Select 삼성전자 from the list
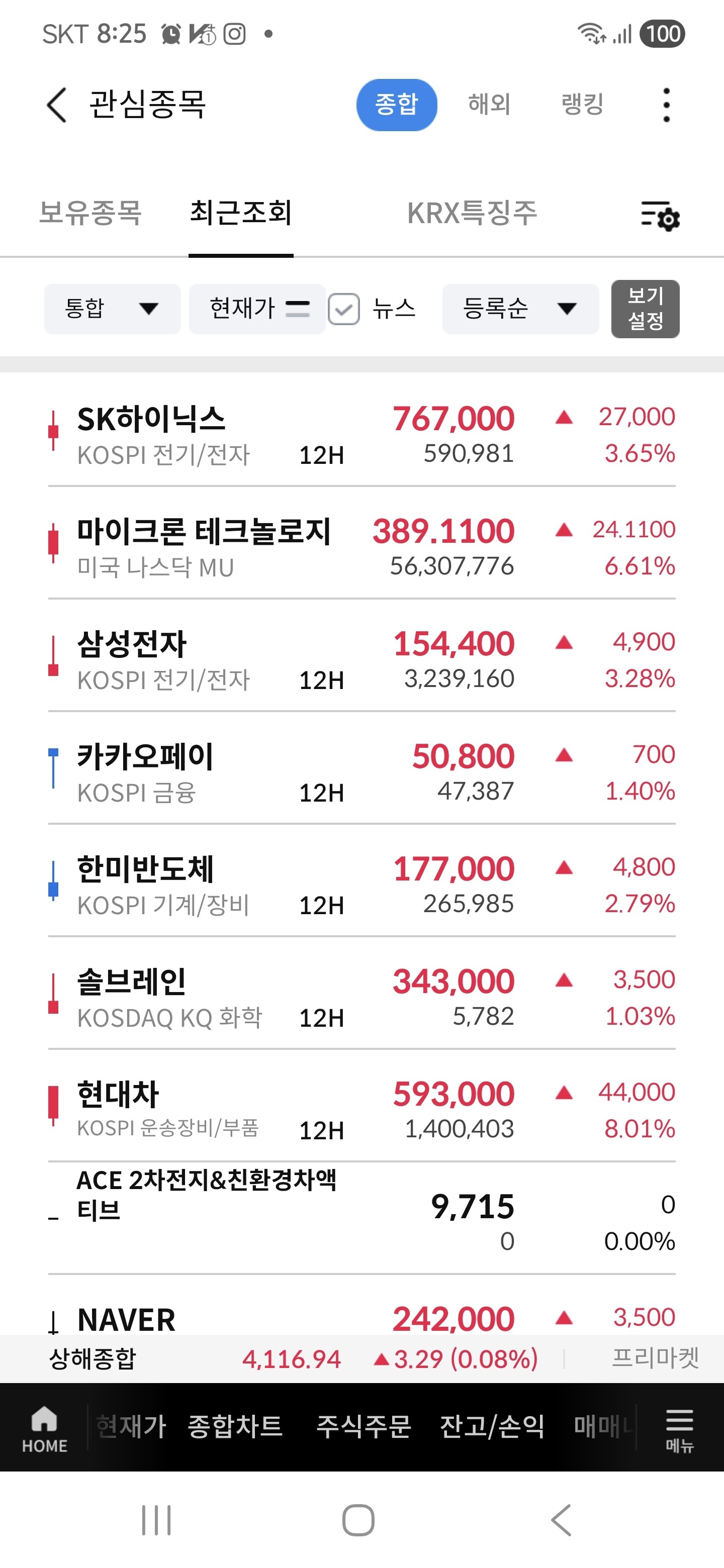This screenshot has width=724, height=1568. point(361,660)
